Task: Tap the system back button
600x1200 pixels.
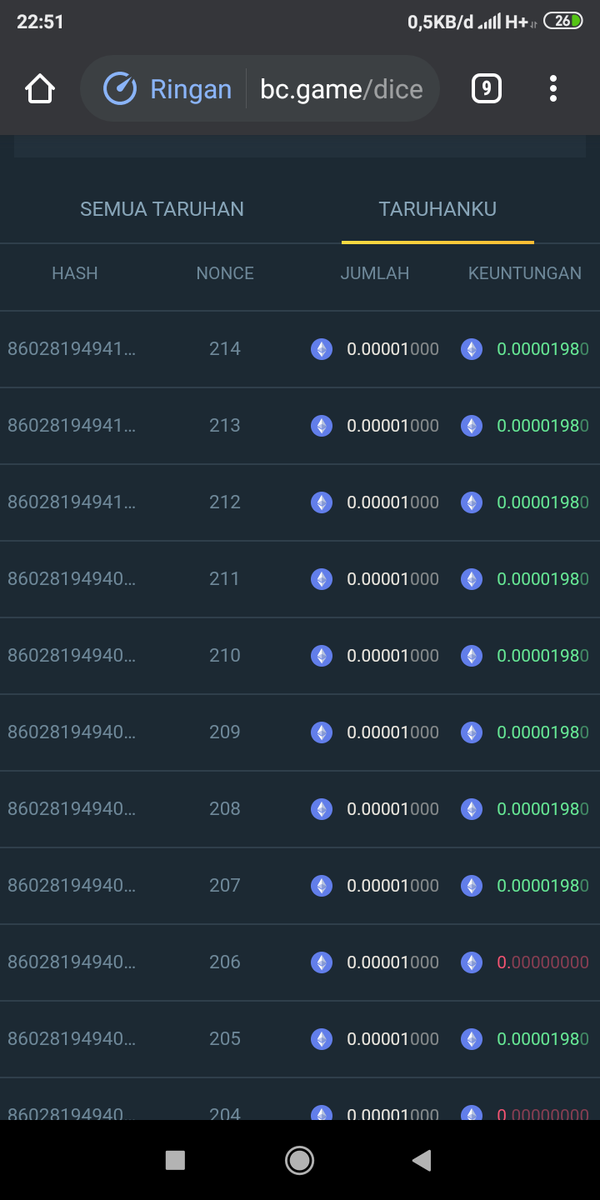Action: (x=422, y=1160)
